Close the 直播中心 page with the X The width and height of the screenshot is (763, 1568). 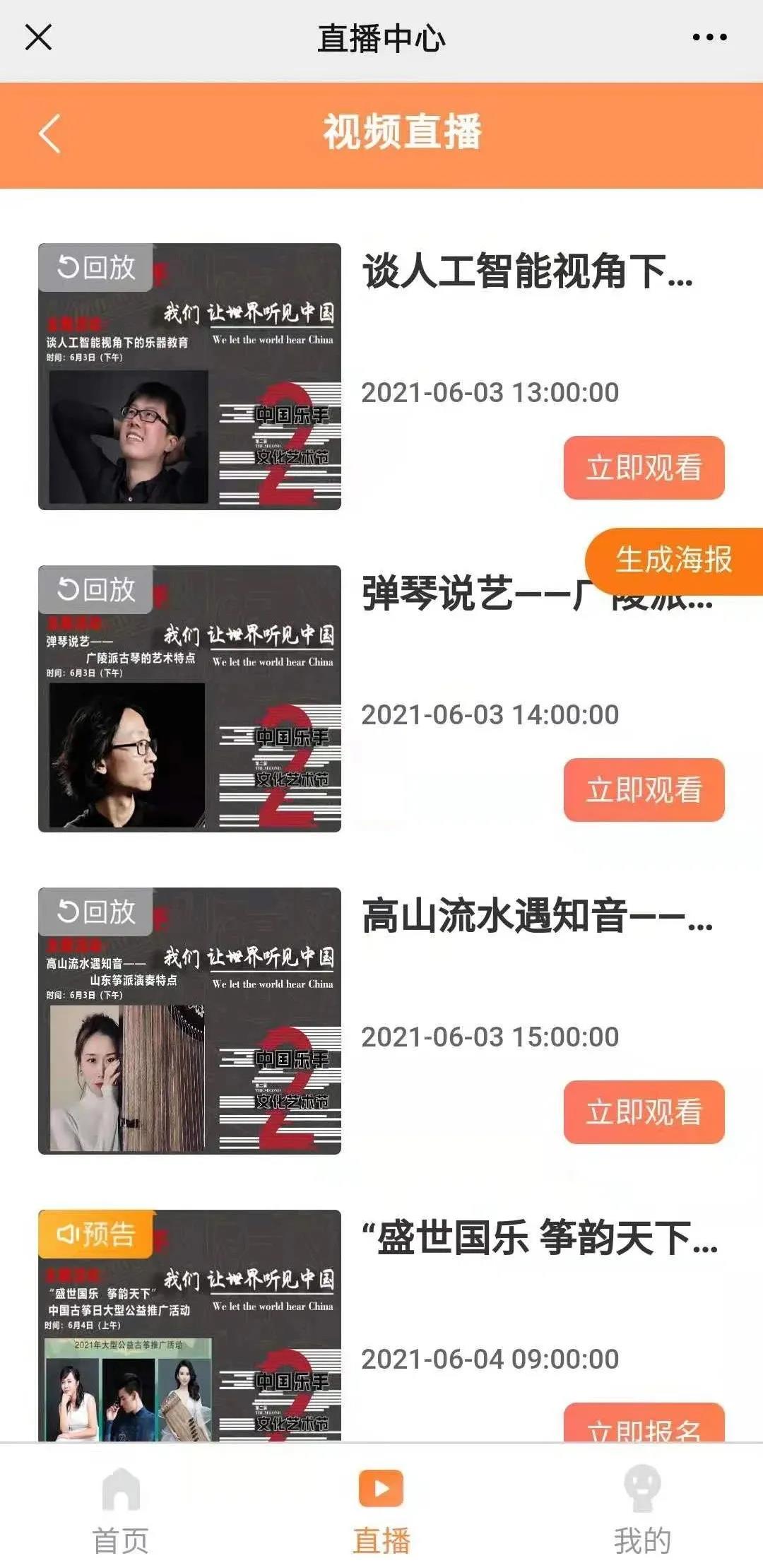[x=38, y=37]
